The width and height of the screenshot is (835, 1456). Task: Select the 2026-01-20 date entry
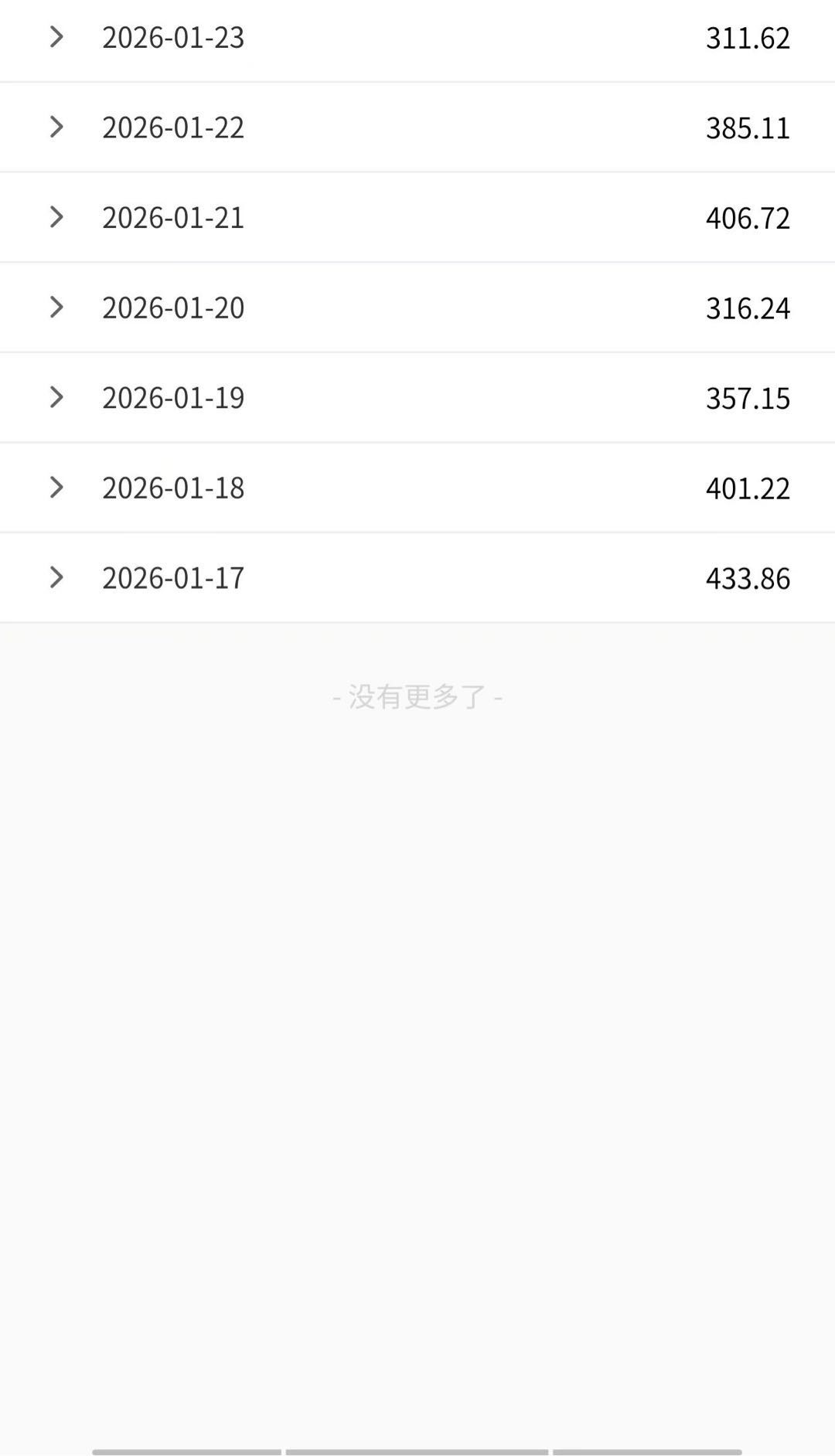[174, 306]
